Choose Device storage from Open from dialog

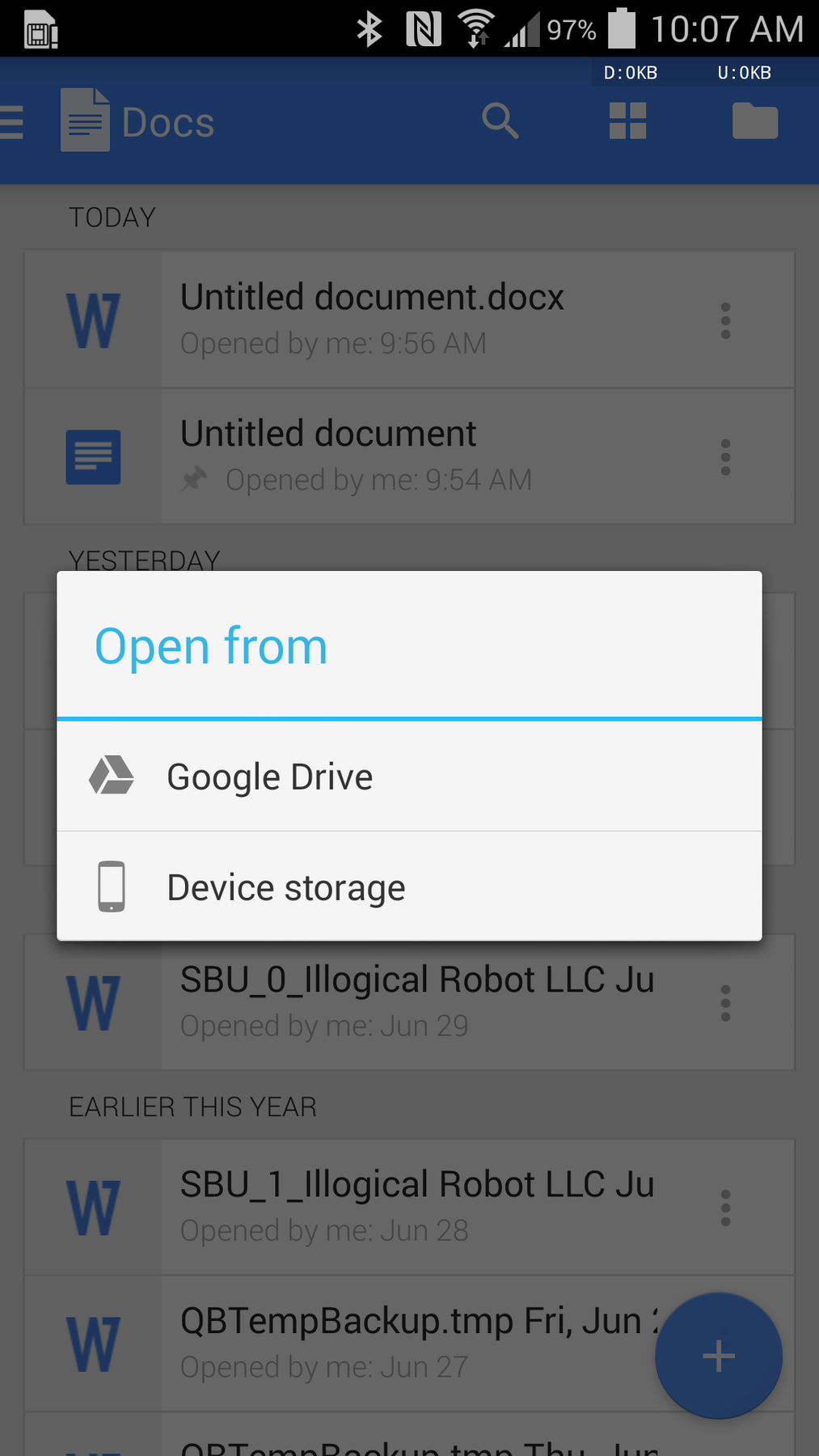[x=285, y=887]
